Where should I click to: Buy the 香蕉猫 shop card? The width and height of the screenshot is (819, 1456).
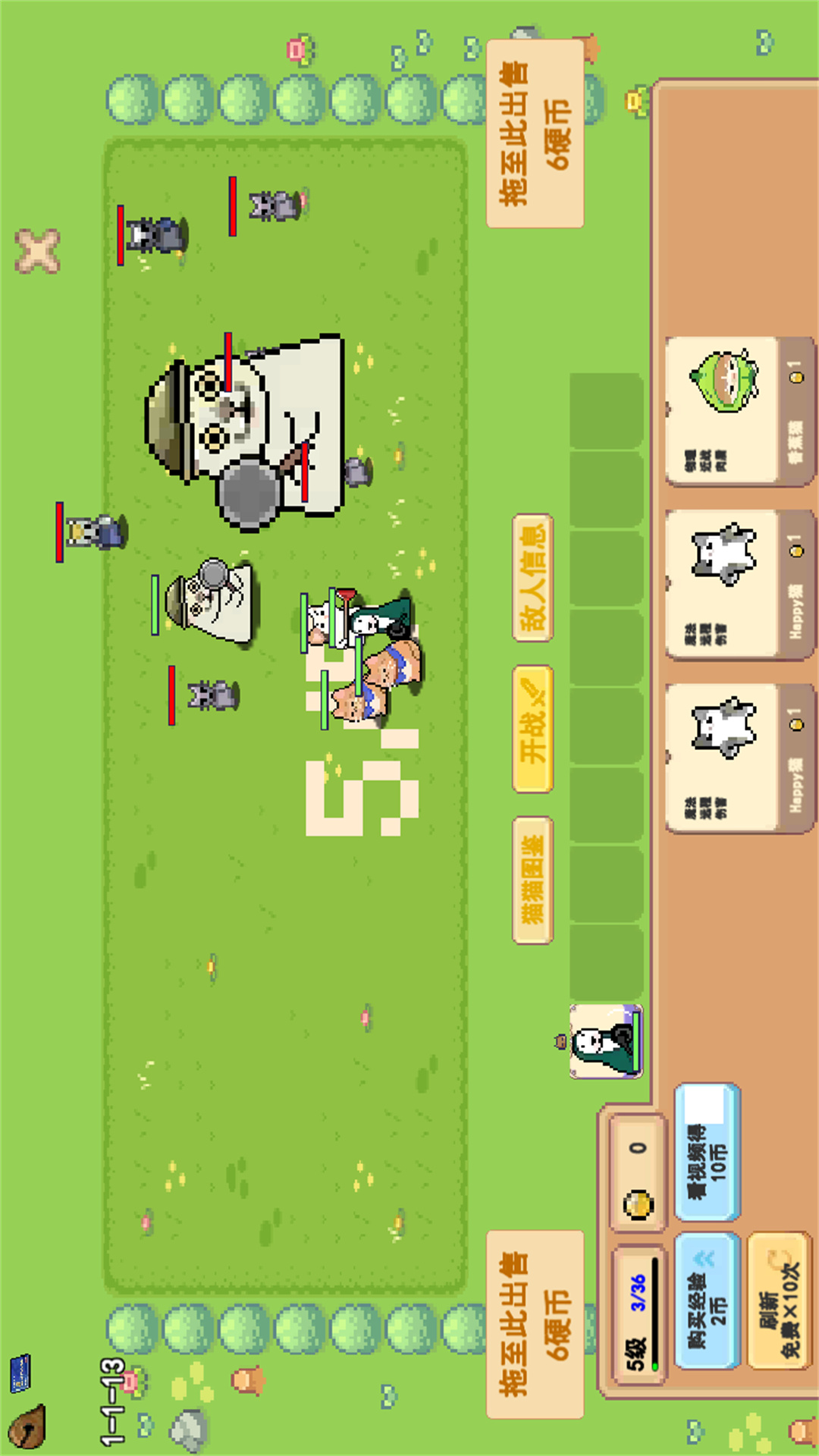coord(739,411)
